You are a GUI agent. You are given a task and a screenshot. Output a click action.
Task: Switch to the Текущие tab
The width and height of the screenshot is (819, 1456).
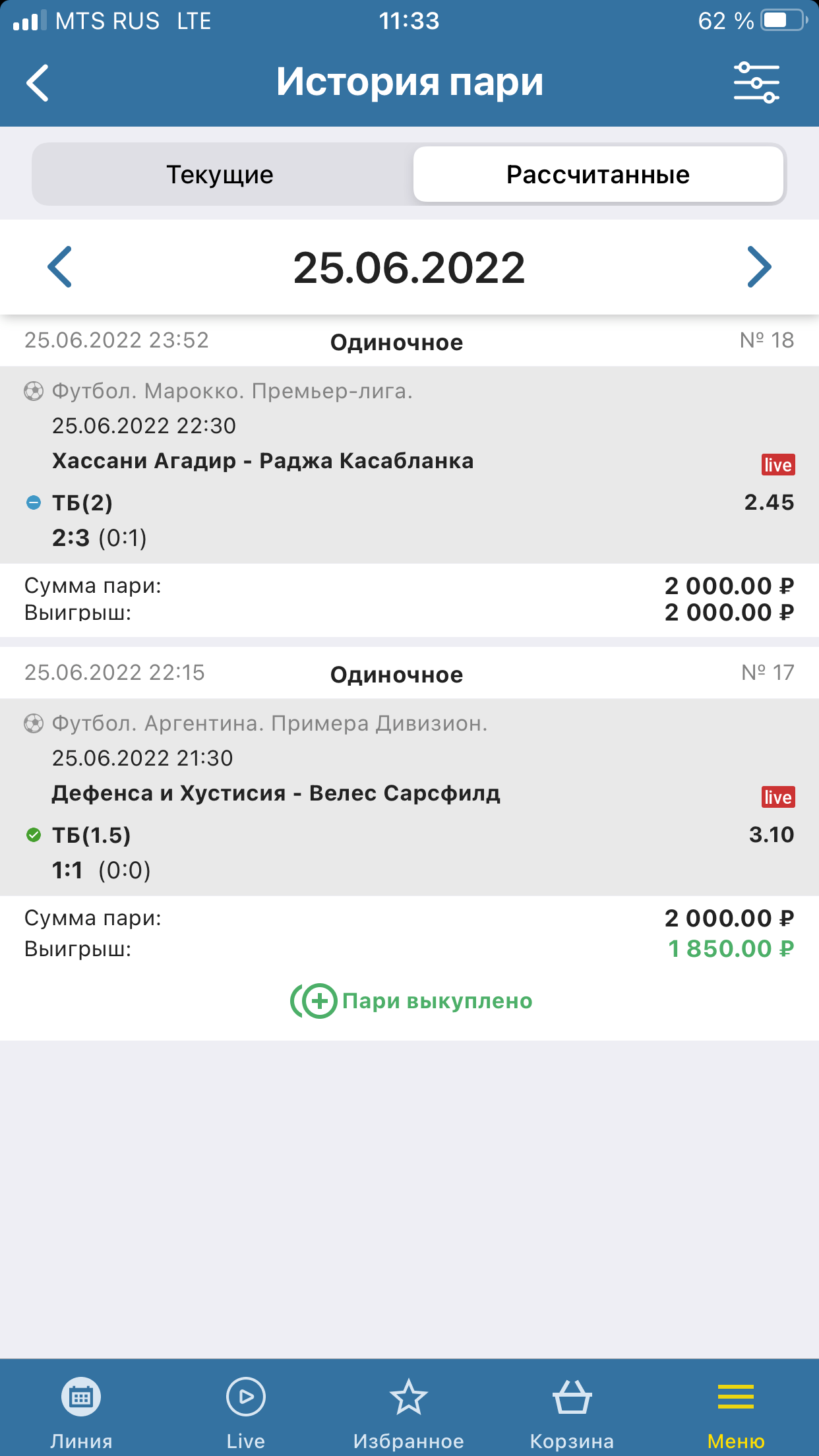click(220, 175)
